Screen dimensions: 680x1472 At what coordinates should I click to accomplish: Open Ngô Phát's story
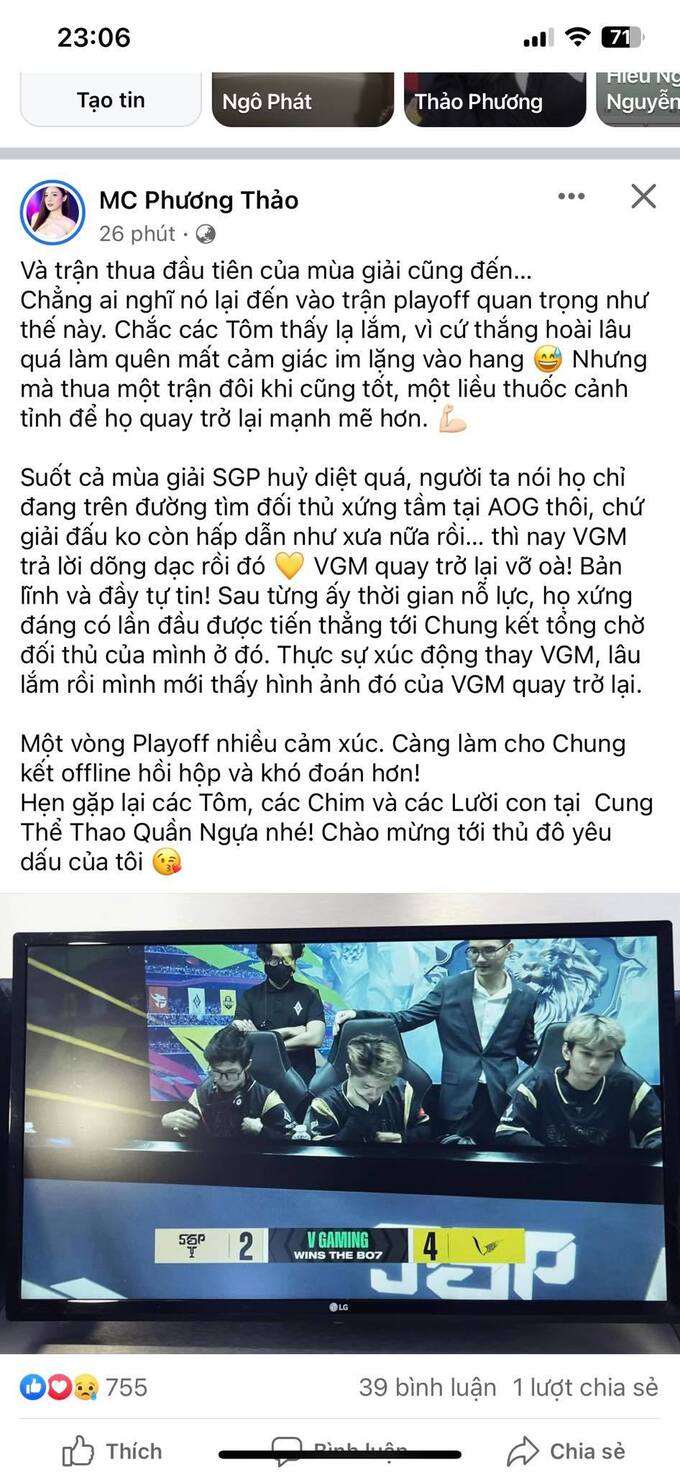303,100
